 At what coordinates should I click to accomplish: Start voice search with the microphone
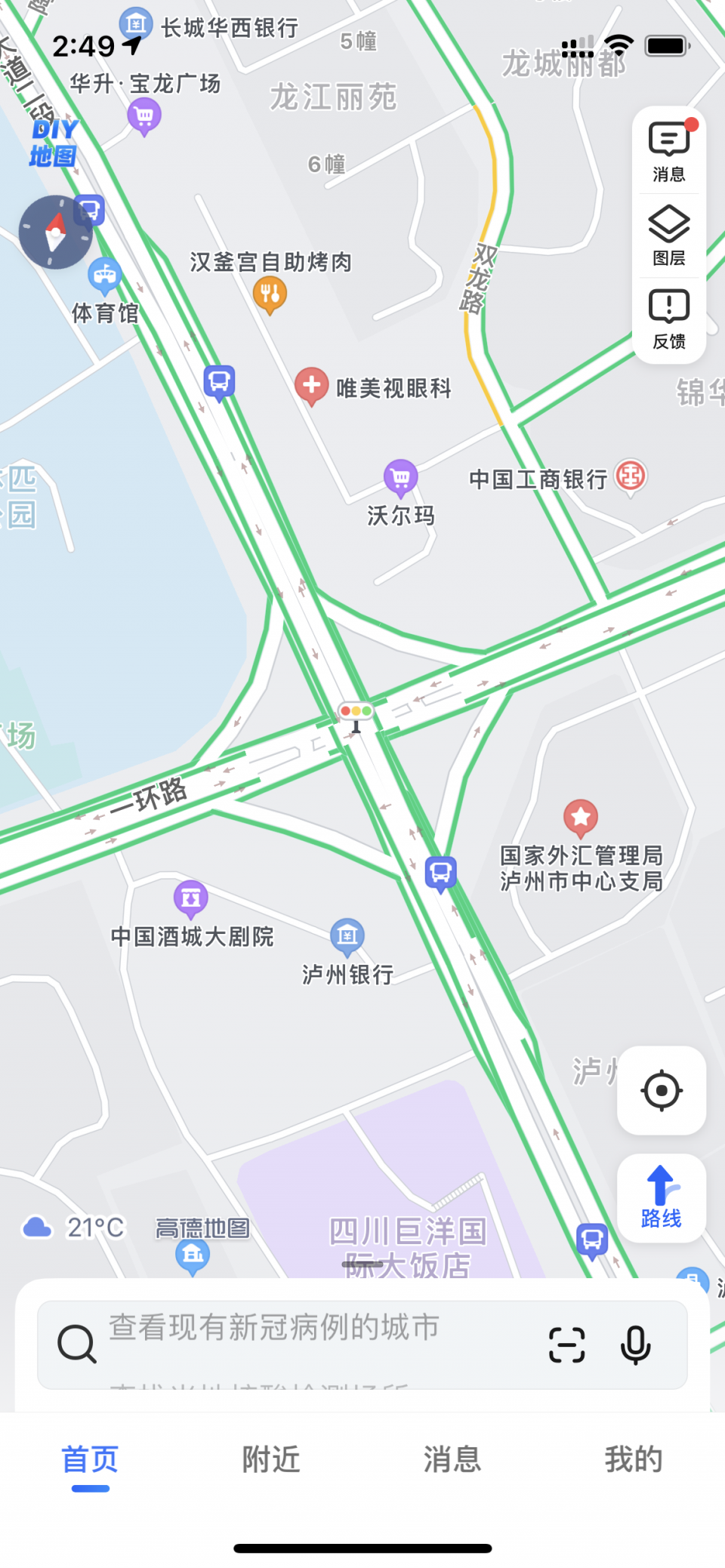[635, 1345]
